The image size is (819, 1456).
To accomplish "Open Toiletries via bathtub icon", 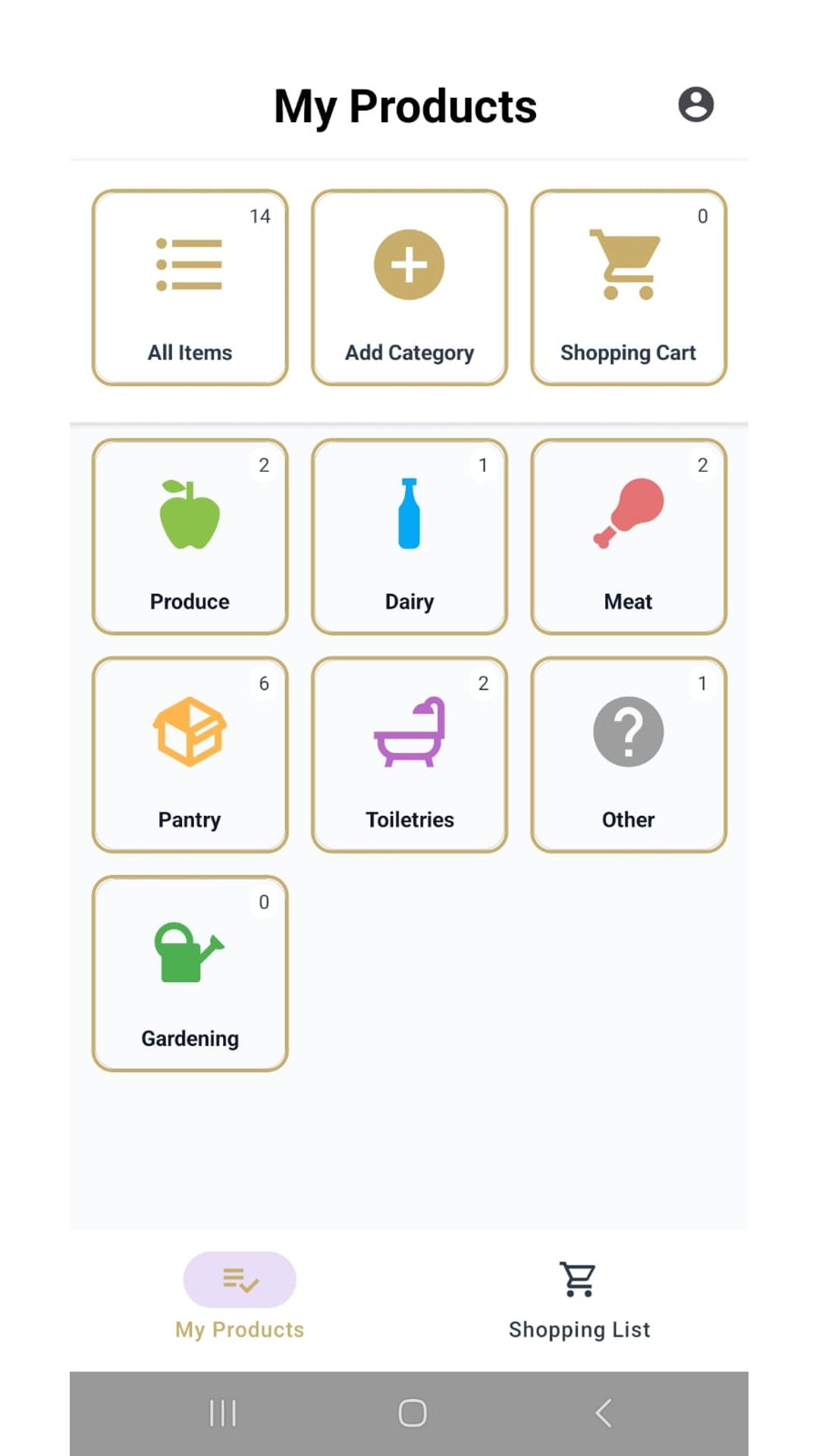I will tap(409, 733).
